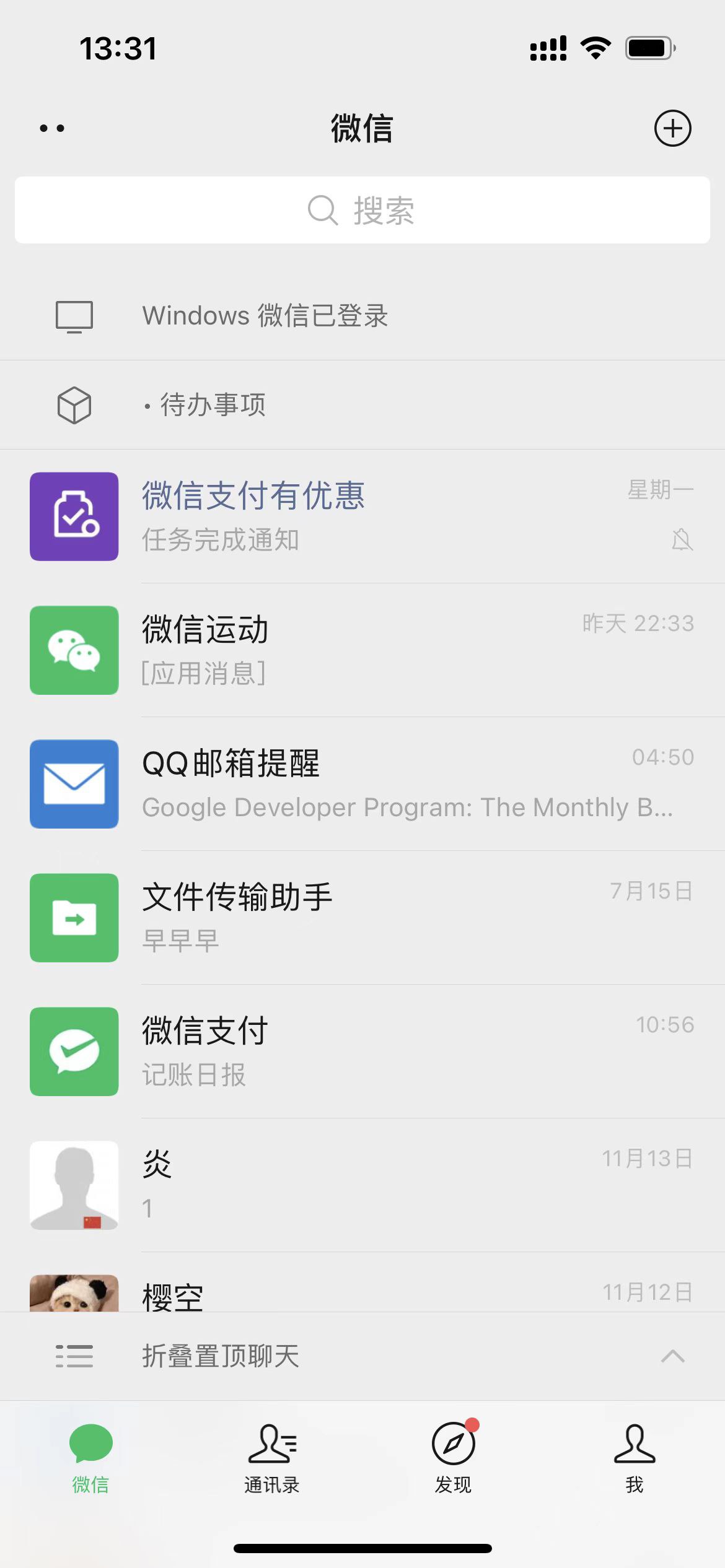Click the Windows monitor icon row

[74, 316]
